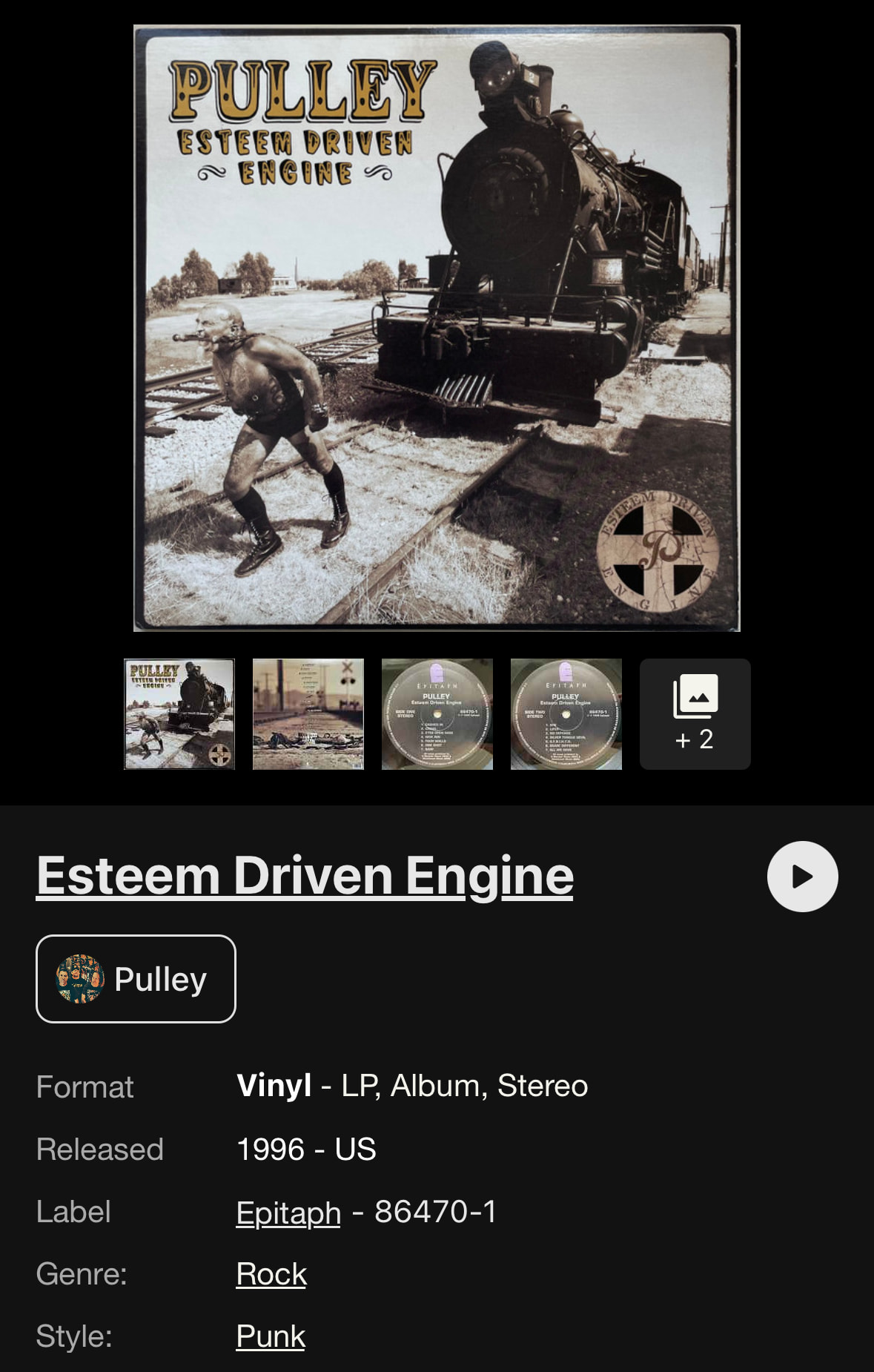
Task: Open the Side Two label thumbnail
Action: (566, 714)
